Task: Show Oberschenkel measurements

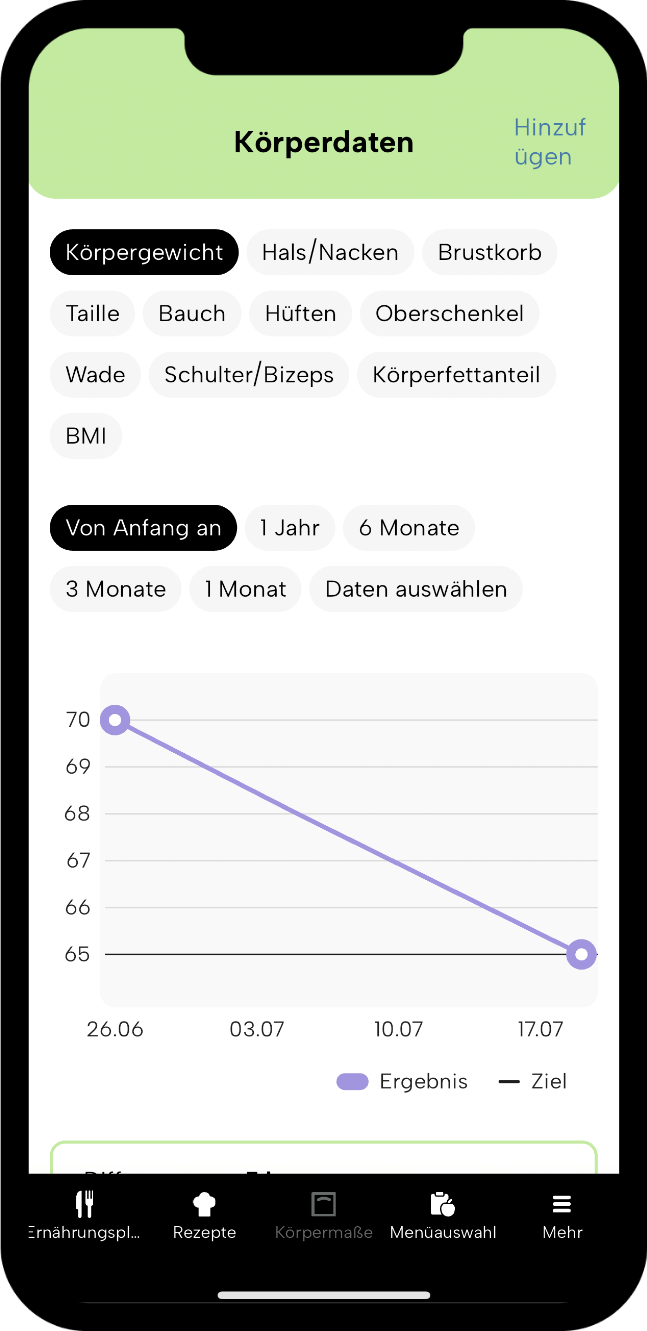Action: coord(450,313)
